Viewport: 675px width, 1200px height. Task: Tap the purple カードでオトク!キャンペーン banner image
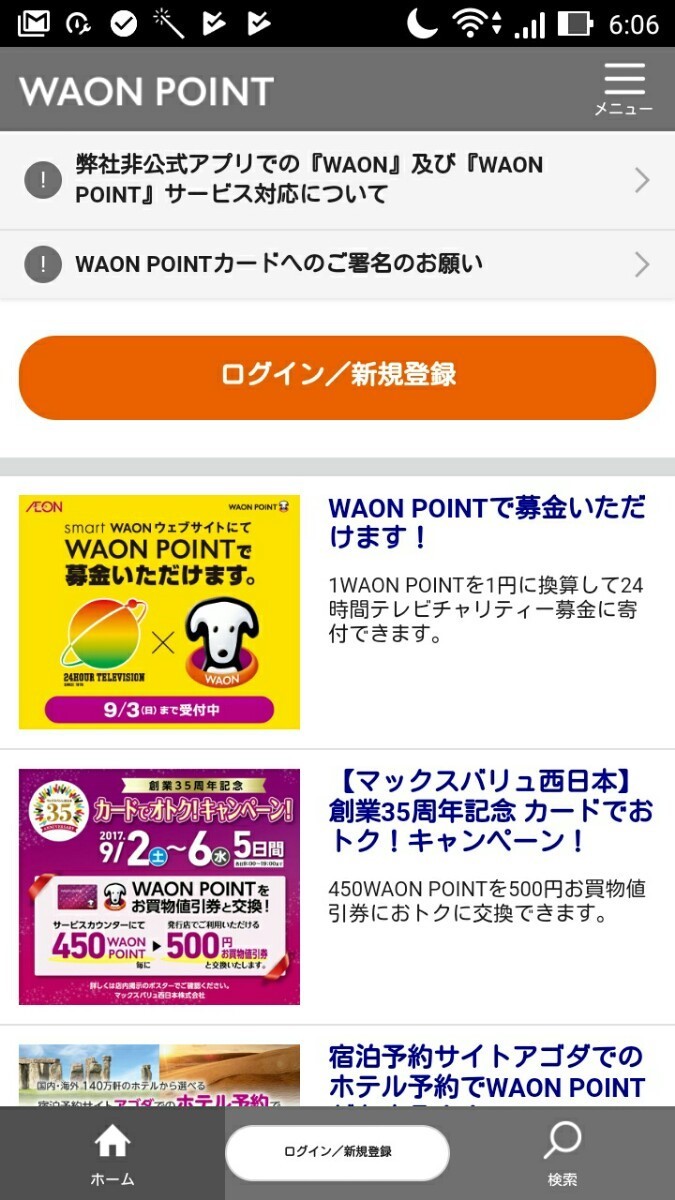(x=159, y=886)
